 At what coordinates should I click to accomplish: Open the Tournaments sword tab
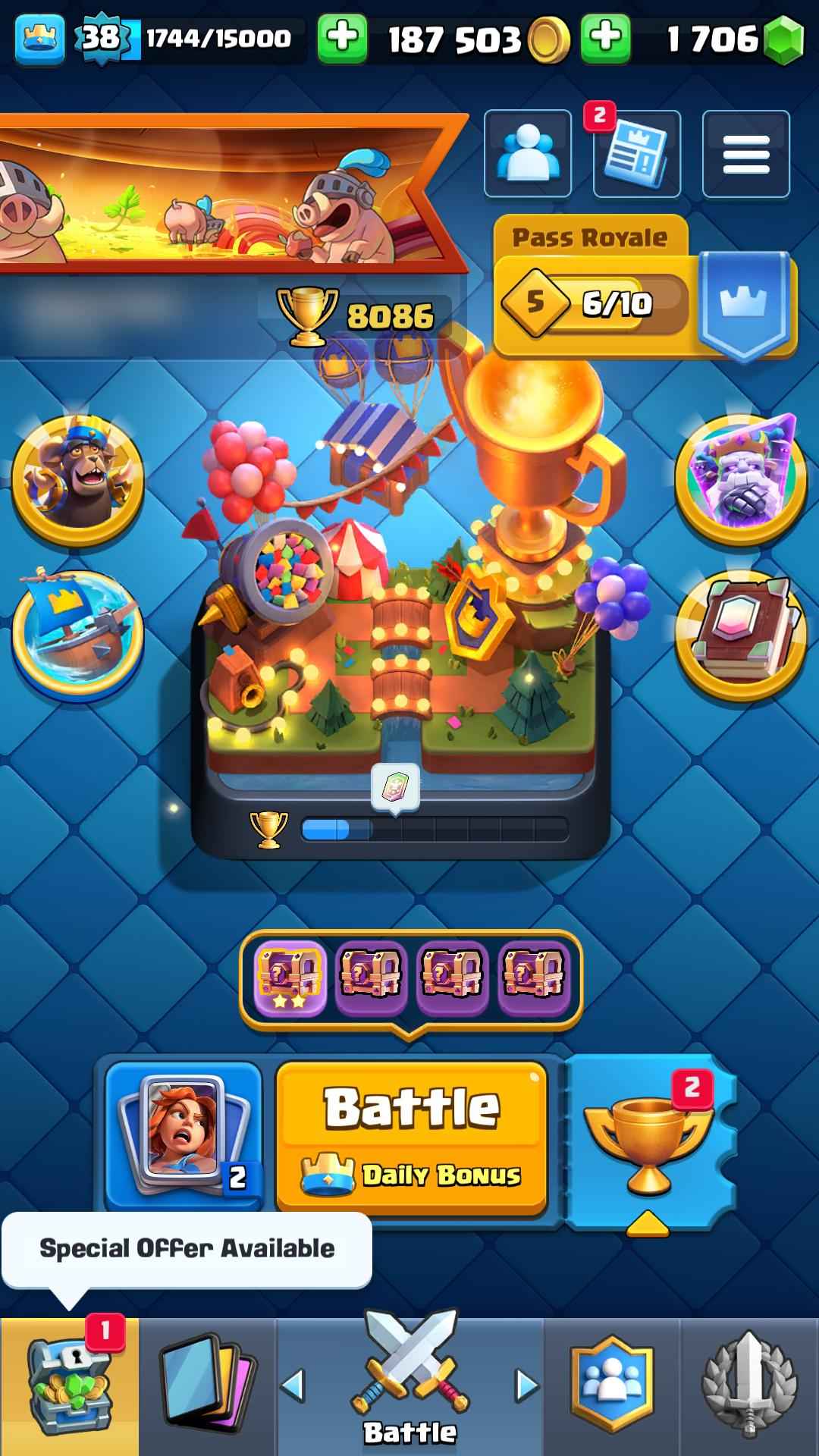[749, 1386]
